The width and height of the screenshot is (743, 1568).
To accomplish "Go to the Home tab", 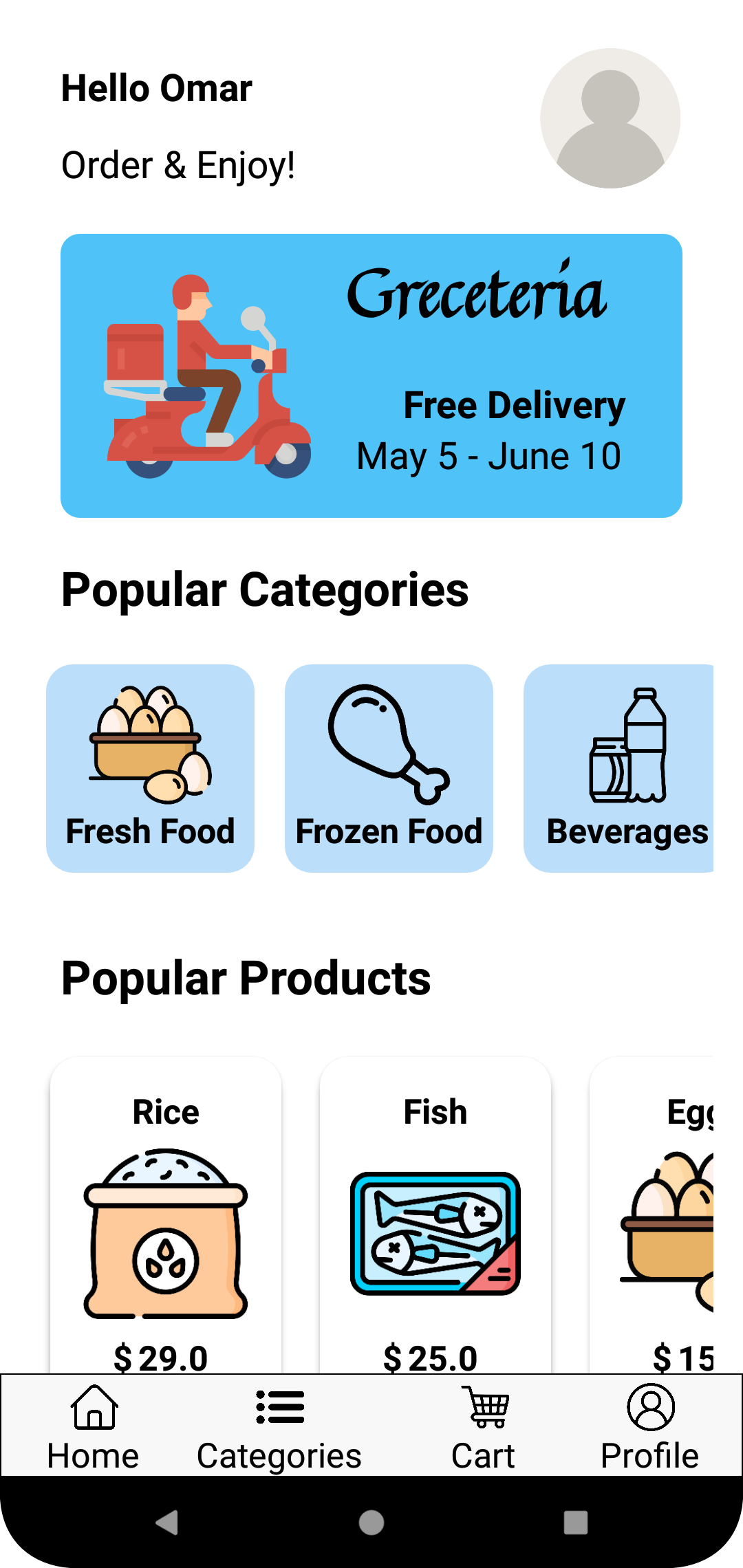I will click(x=94, y=1428).
